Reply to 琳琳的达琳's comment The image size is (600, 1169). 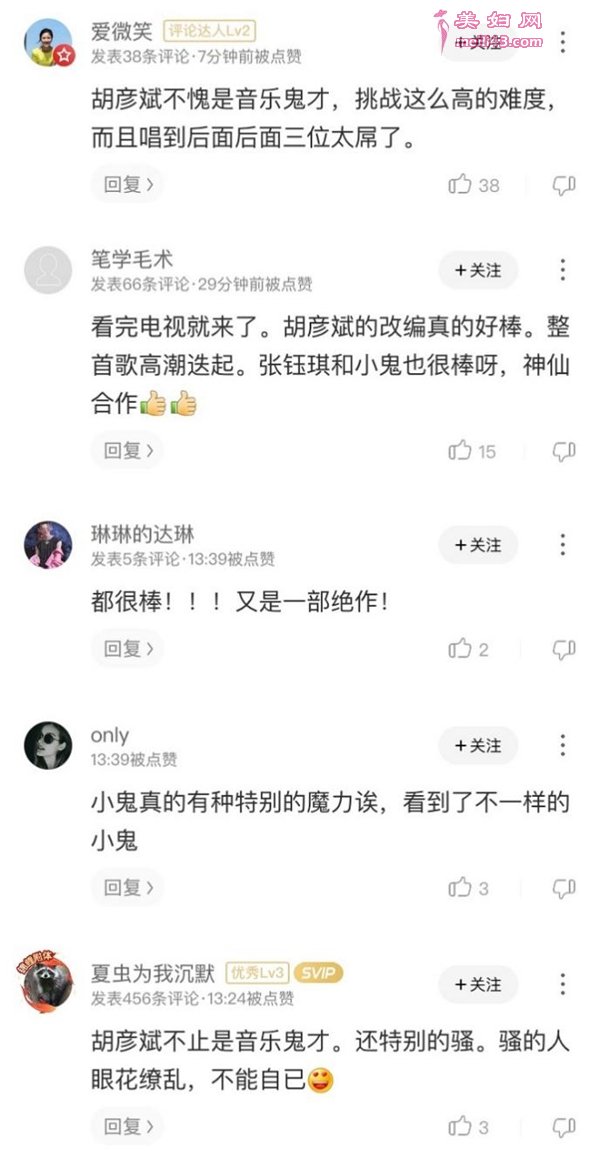click(127, 649)
